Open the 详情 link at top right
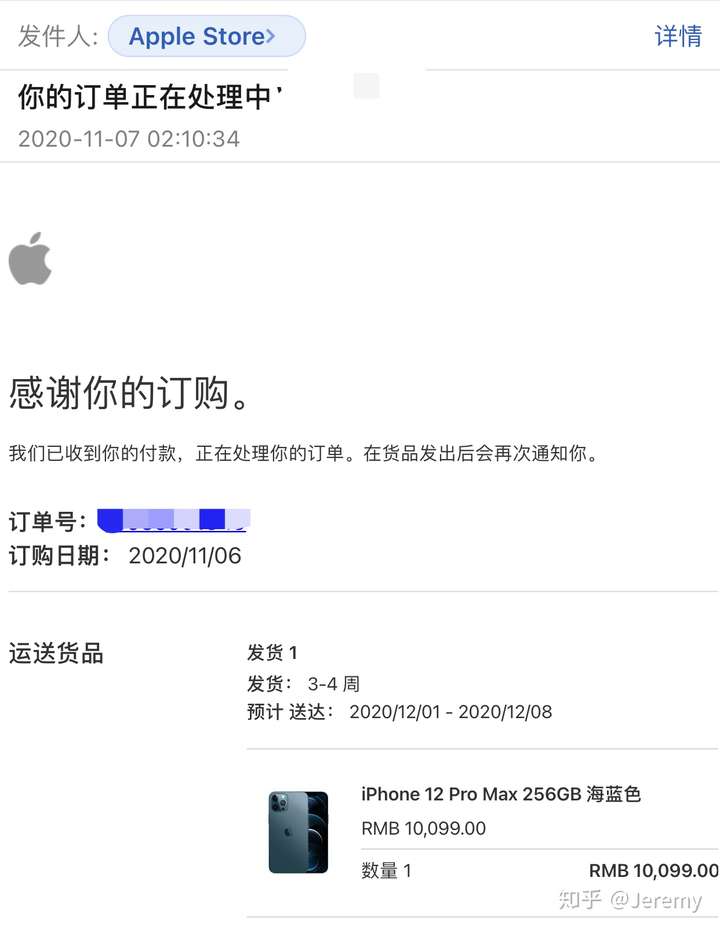Image resolution: width=720 pixels, height=932 pixels. pyautogui.click(x=678, y=35)
